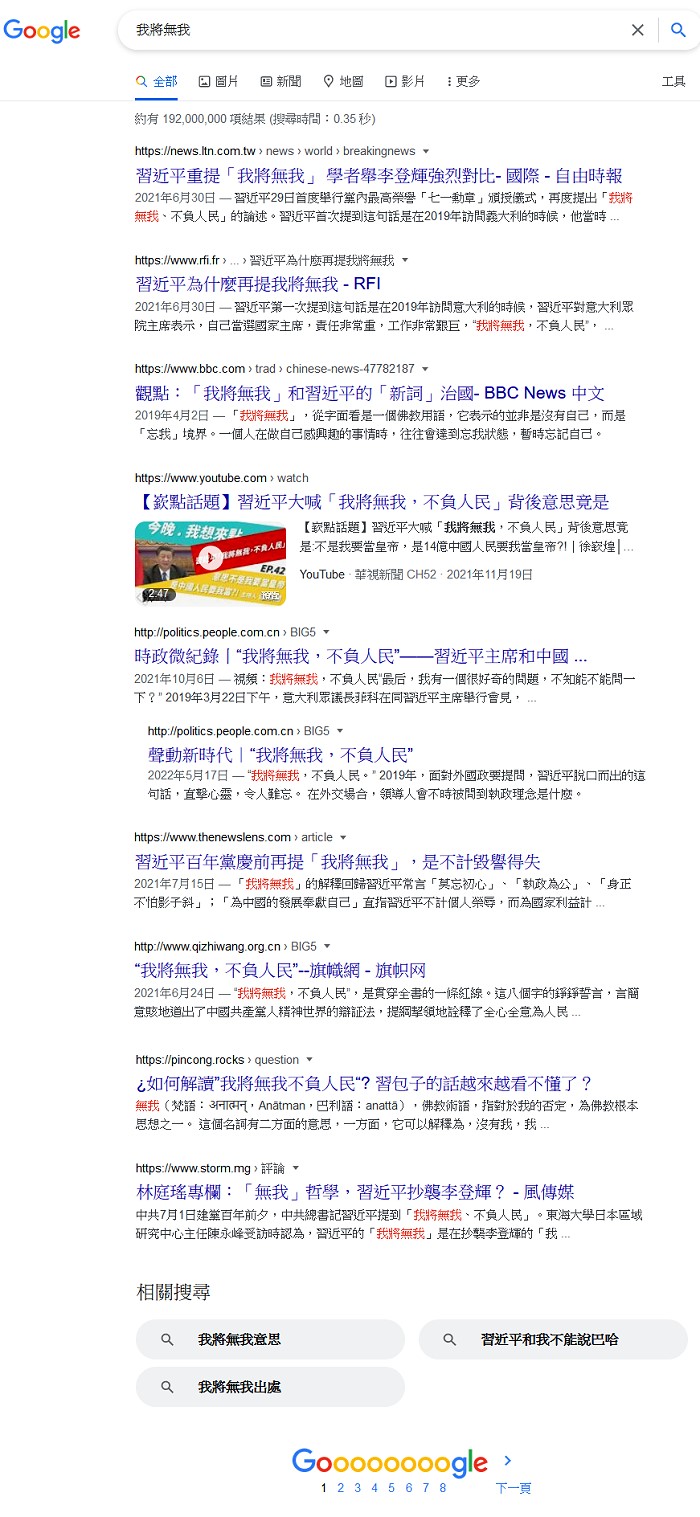The image size is (700, 1517).
Task: Open the 風傳媒 林庭瑤專欄 result
Action: point(355,1191)
